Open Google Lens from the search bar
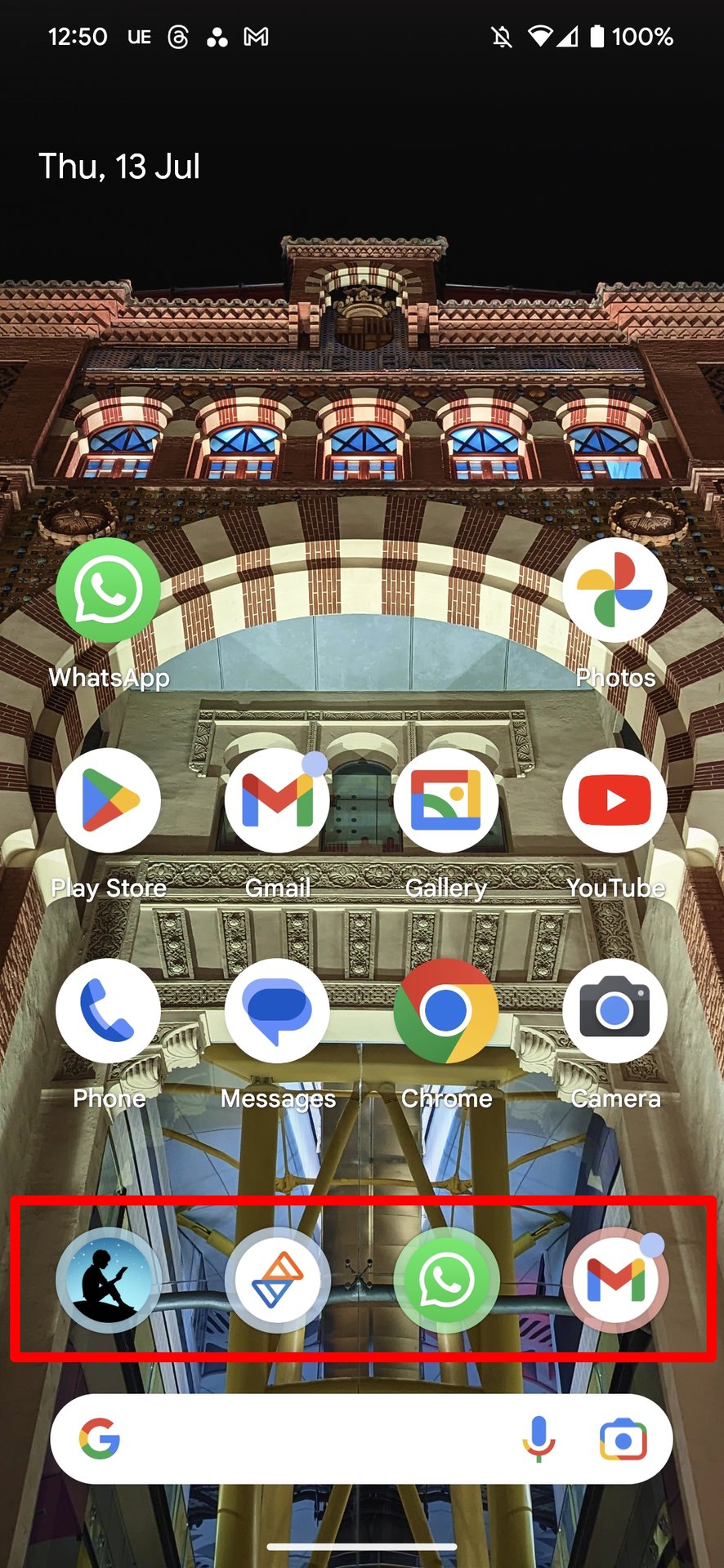724x1568 pixels. 623,1439
